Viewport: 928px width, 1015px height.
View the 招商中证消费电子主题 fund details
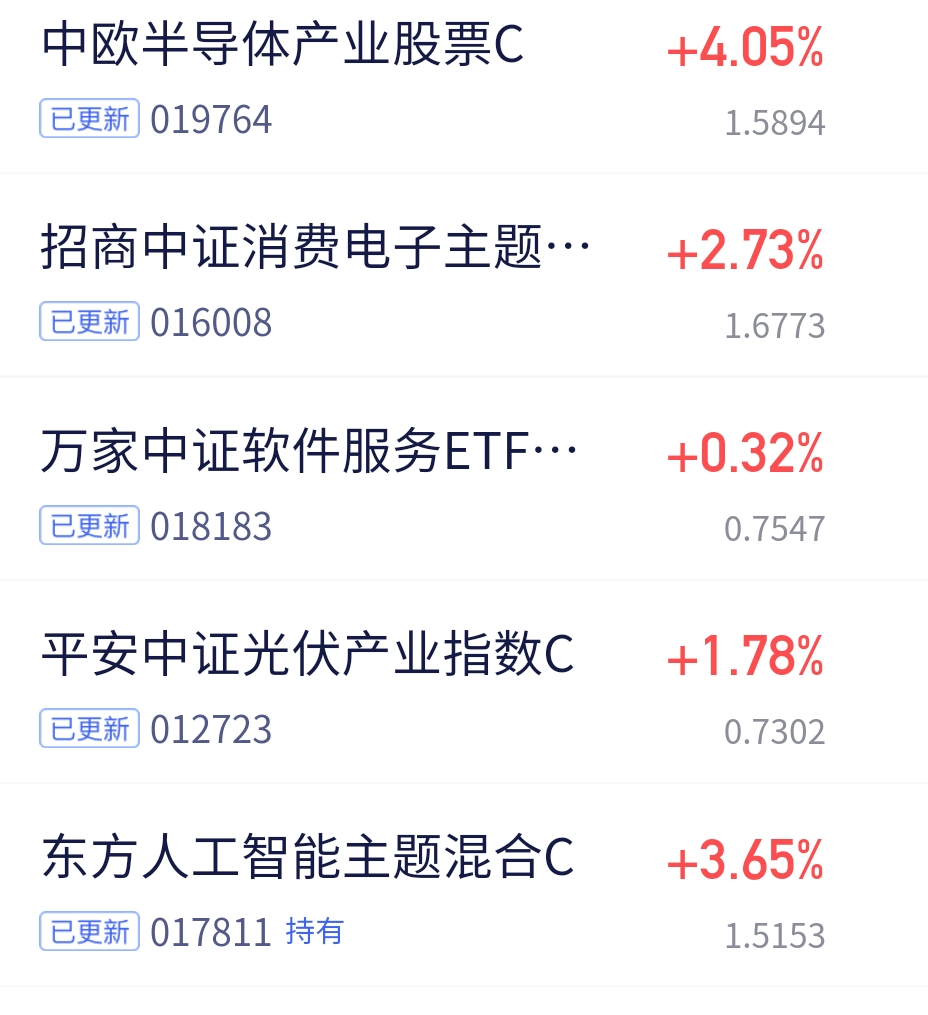(x=316, y=249)
